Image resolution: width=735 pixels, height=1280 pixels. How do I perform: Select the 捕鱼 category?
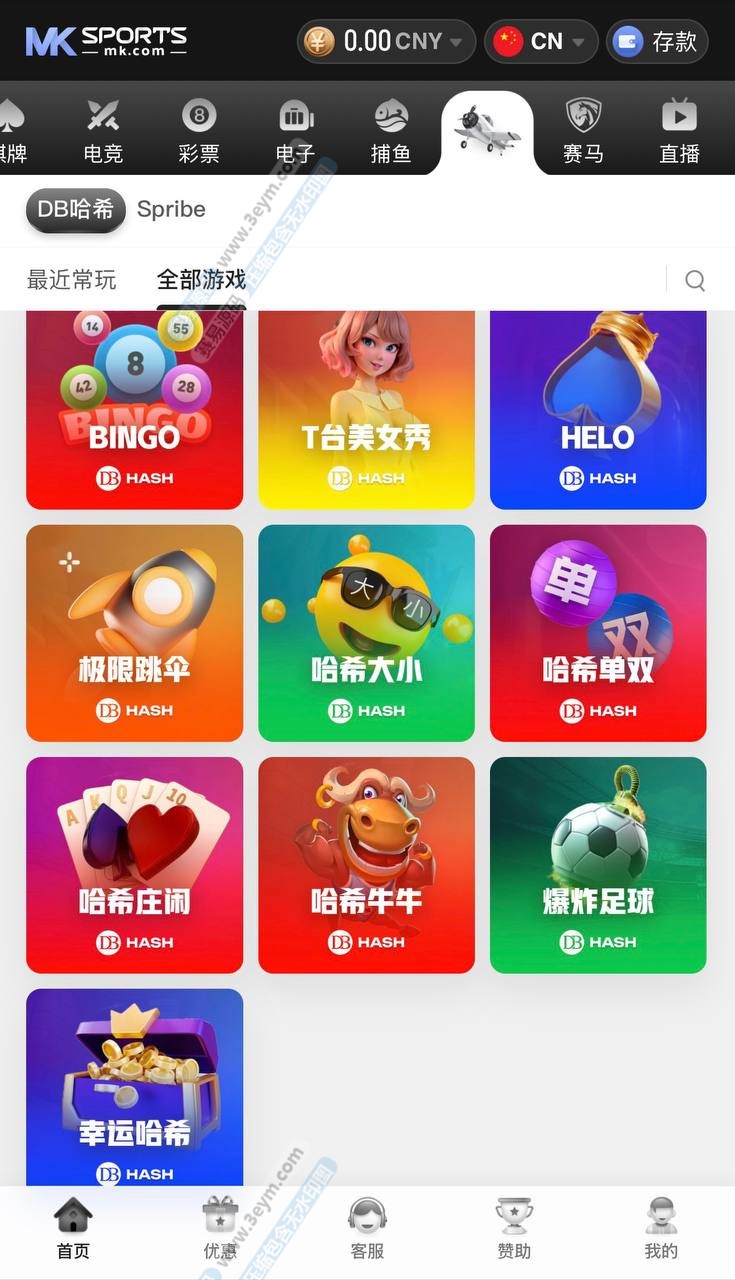point(391,131)
